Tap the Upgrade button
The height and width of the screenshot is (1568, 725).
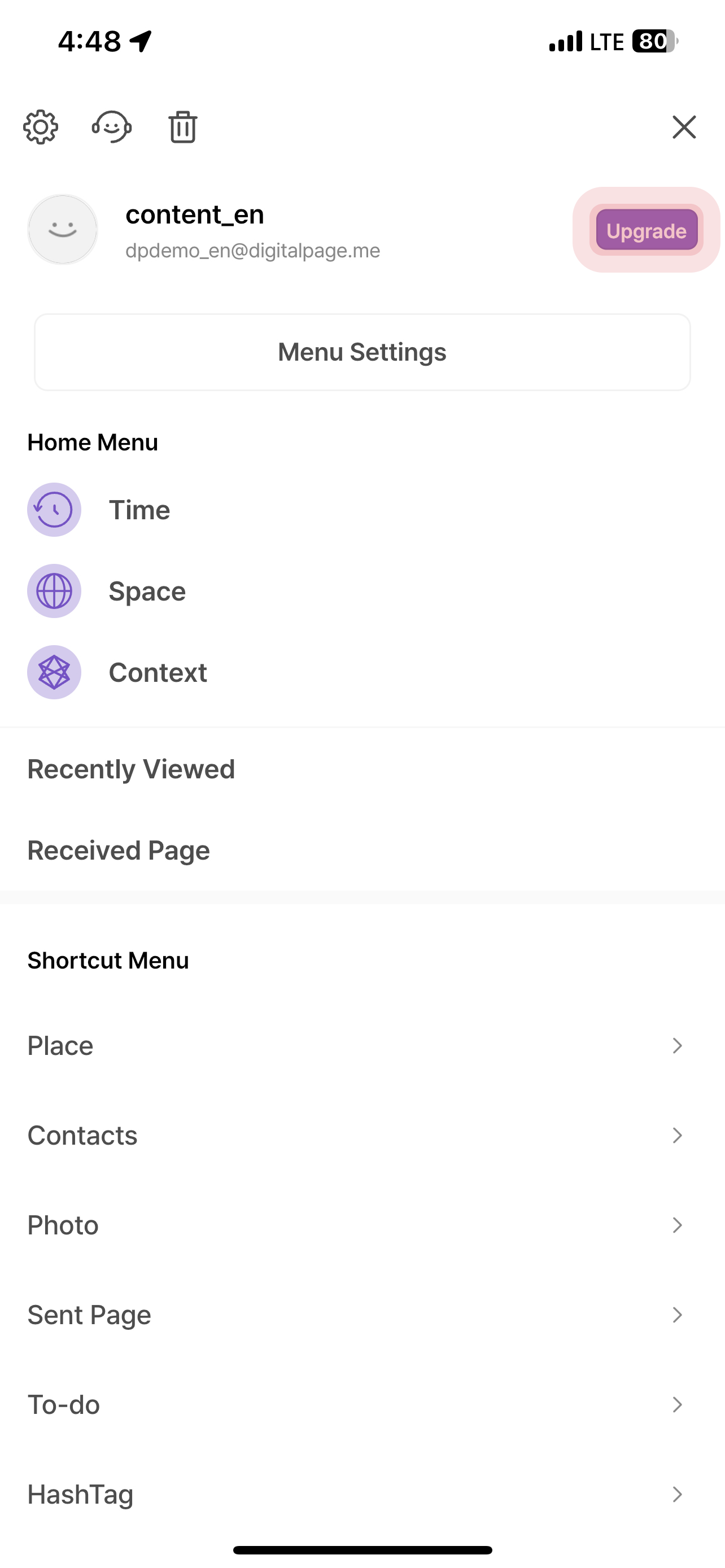click(647, 230)
